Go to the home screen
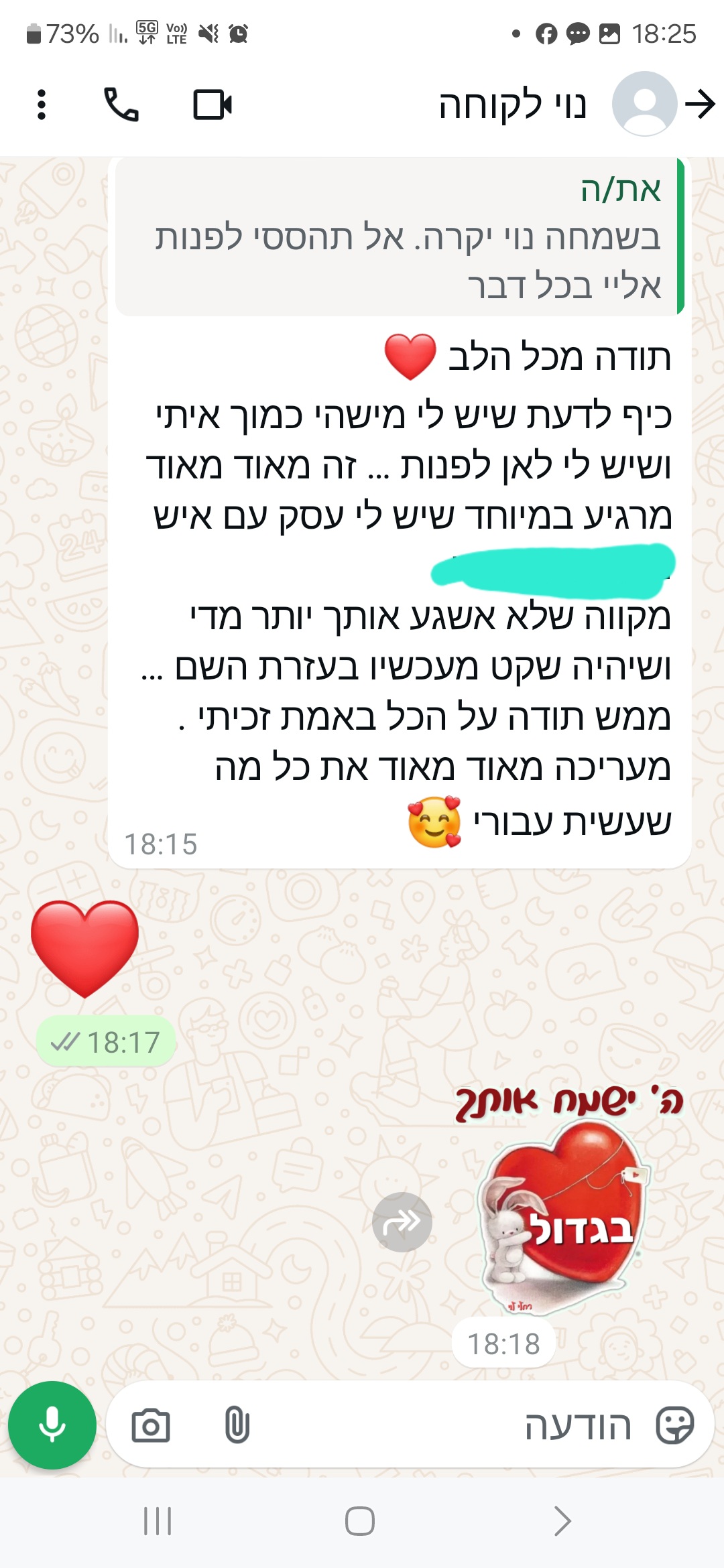 tap(360, 1521)
